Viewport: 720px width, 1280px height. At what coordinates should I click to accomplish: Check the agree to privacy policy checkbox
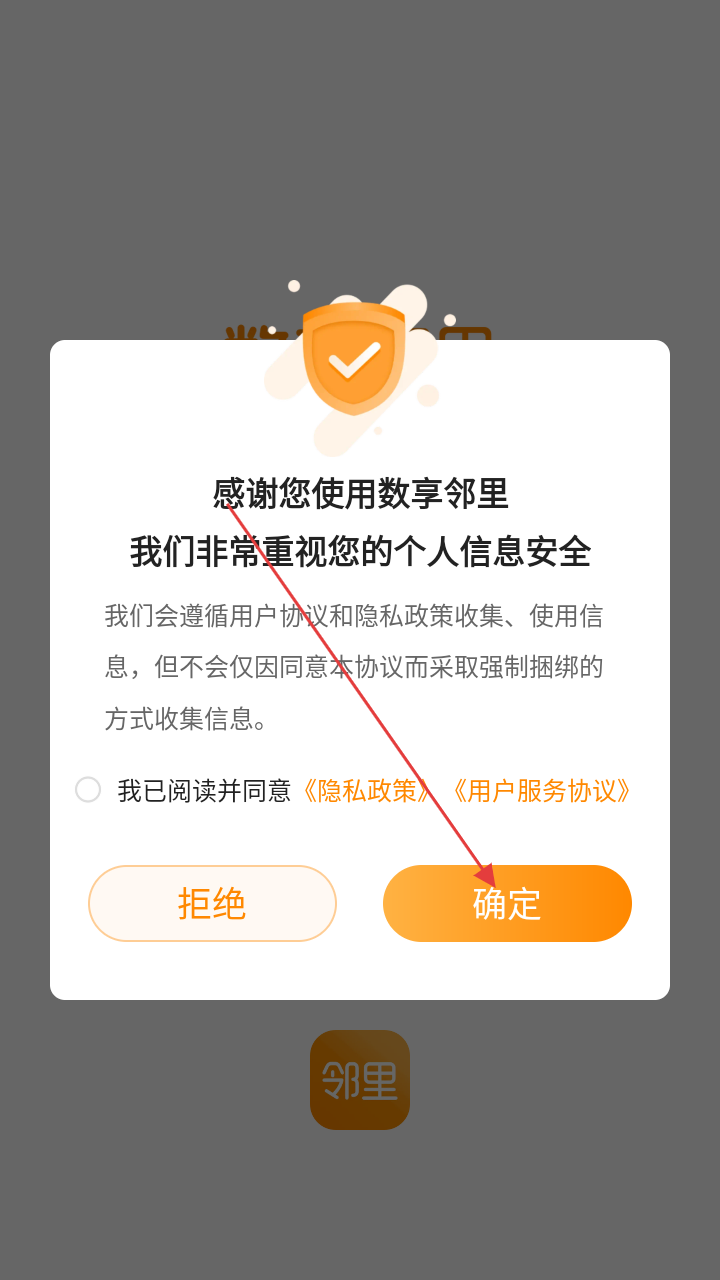(88, 790)
